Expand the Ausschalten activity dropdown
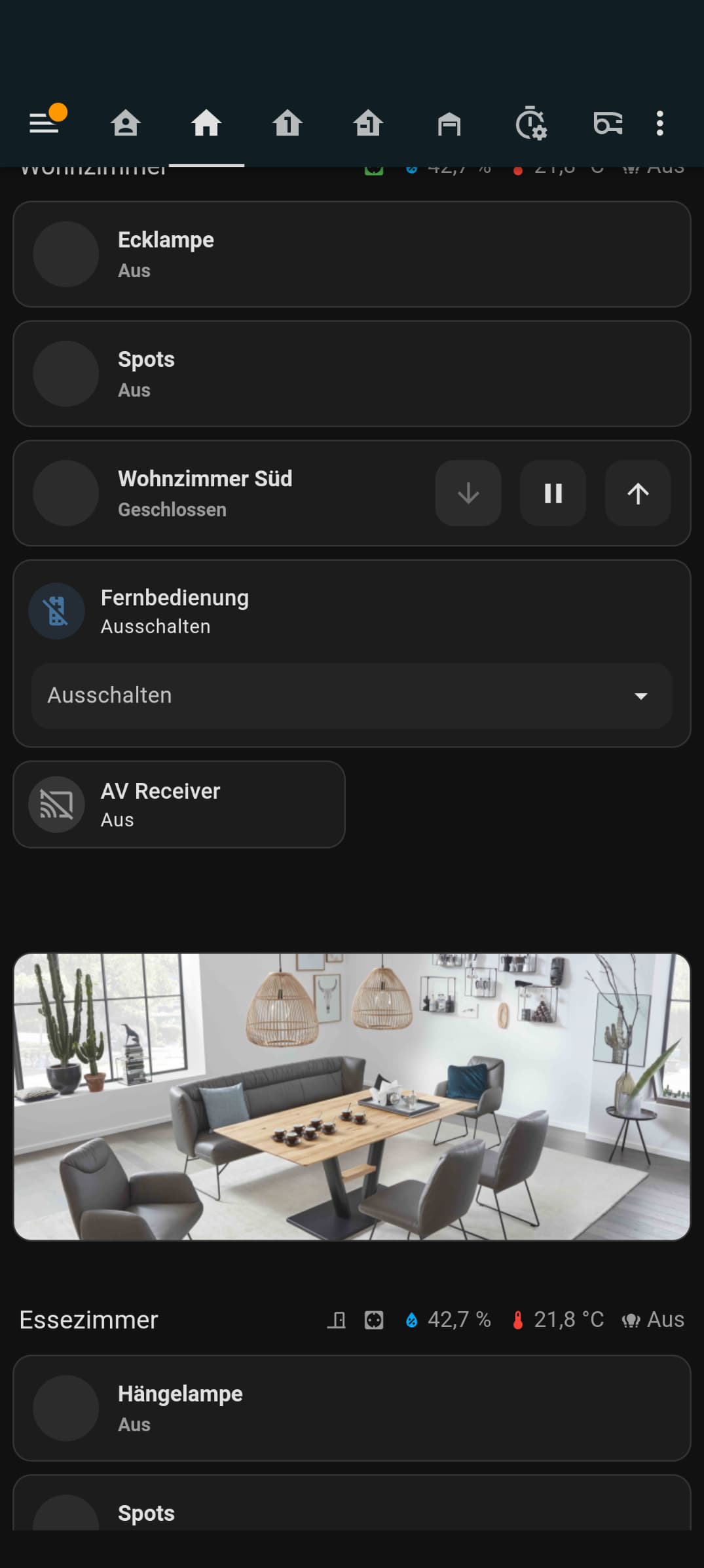The width and height of the screenshot is (704, 1568). (x=352, y=696)
